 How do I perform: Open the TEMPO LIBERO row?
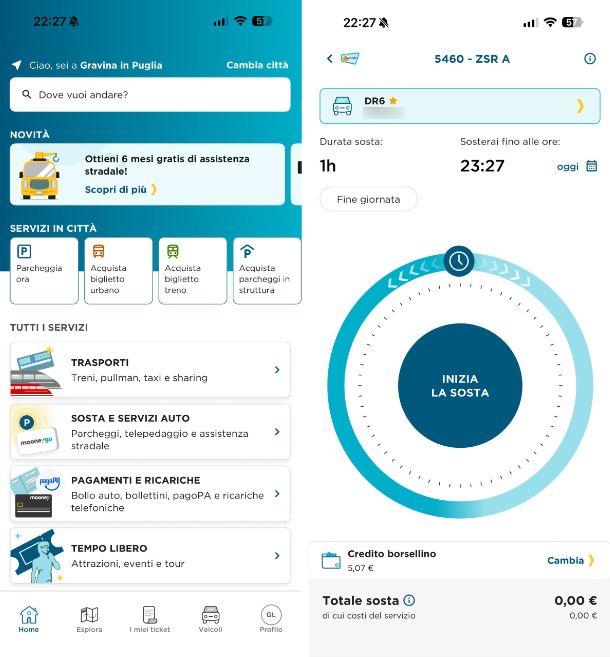pyautogui.click(x=150, y=556)
